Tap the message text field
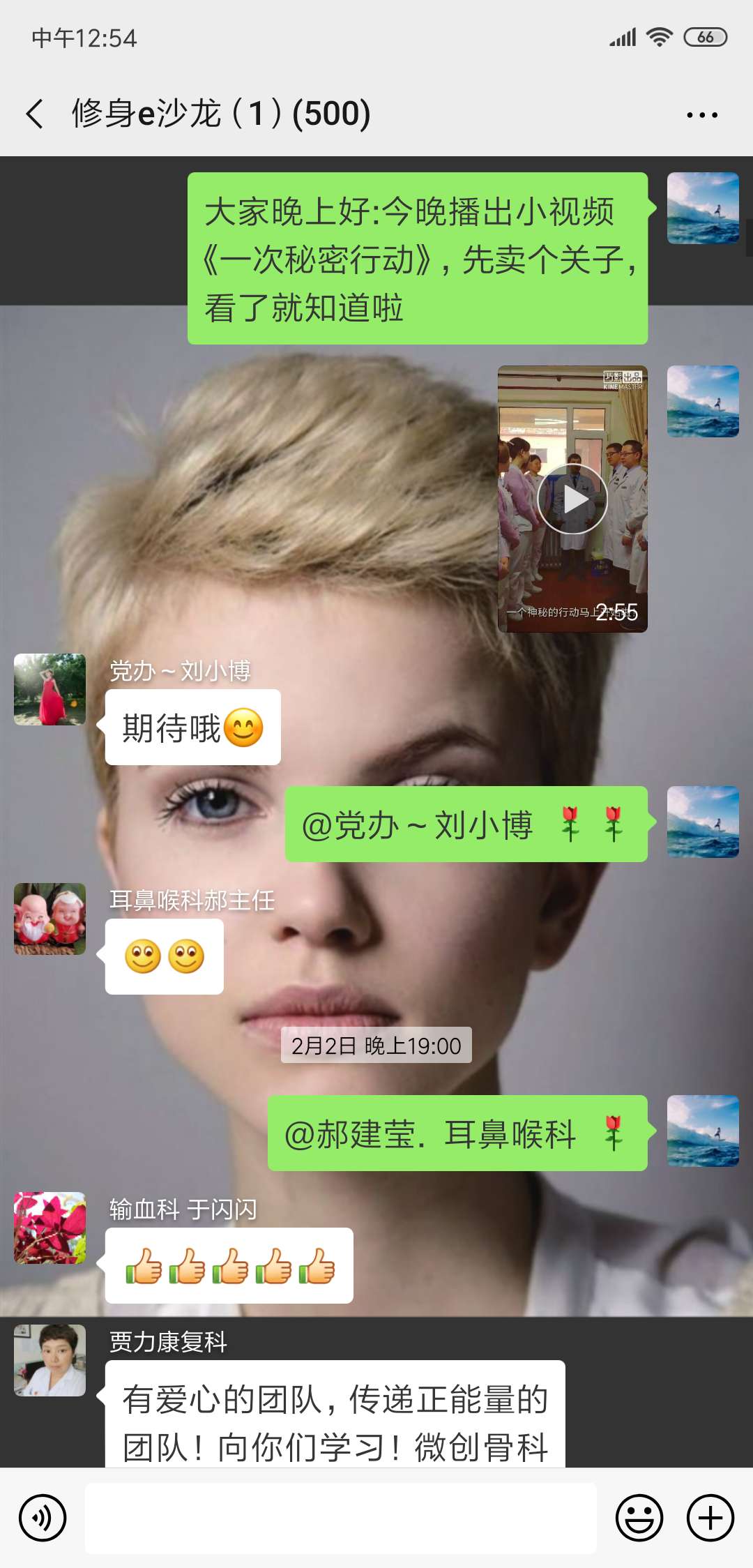Screen dimensions: 753x1568 click(341, 1518)
